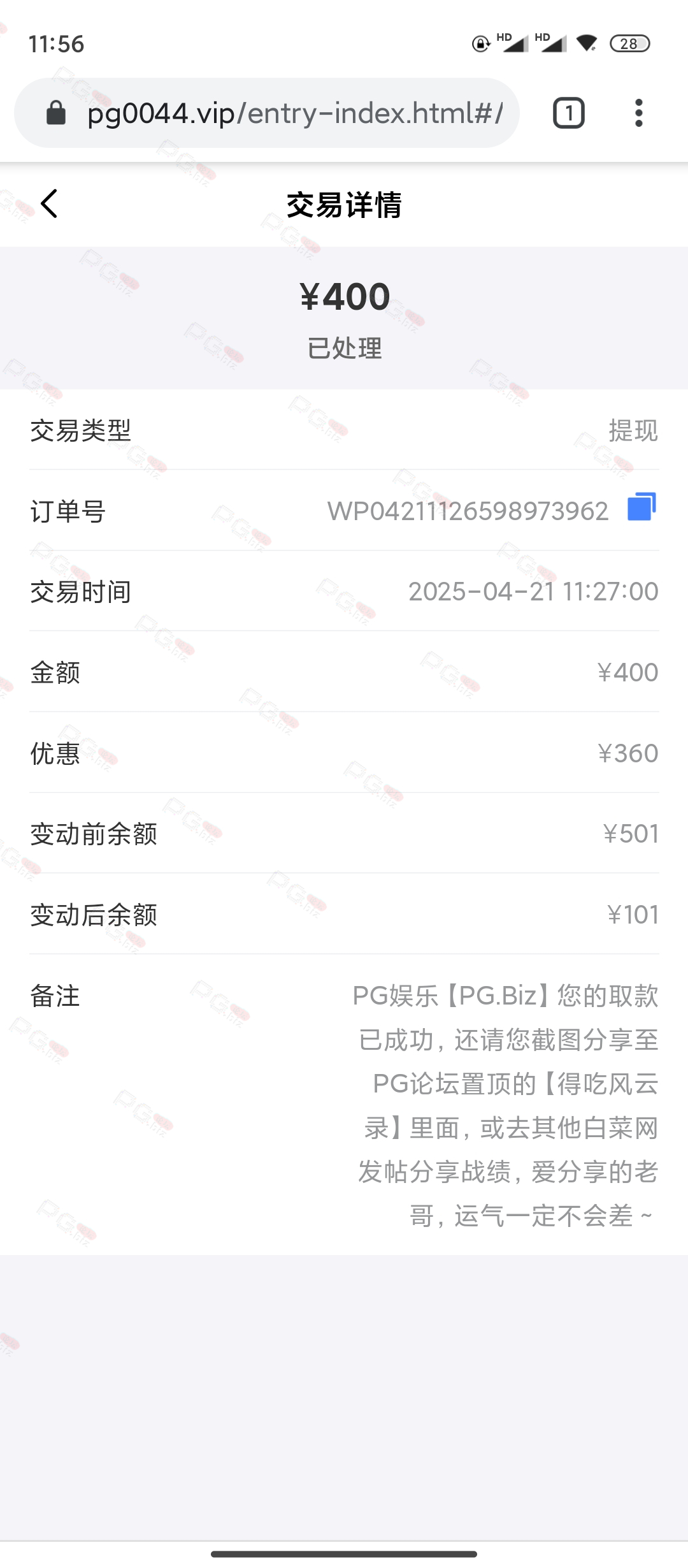Viewport: 688px width, 1568px height.
Task: Open the browser overflow menu
Action: coord(638,113)
